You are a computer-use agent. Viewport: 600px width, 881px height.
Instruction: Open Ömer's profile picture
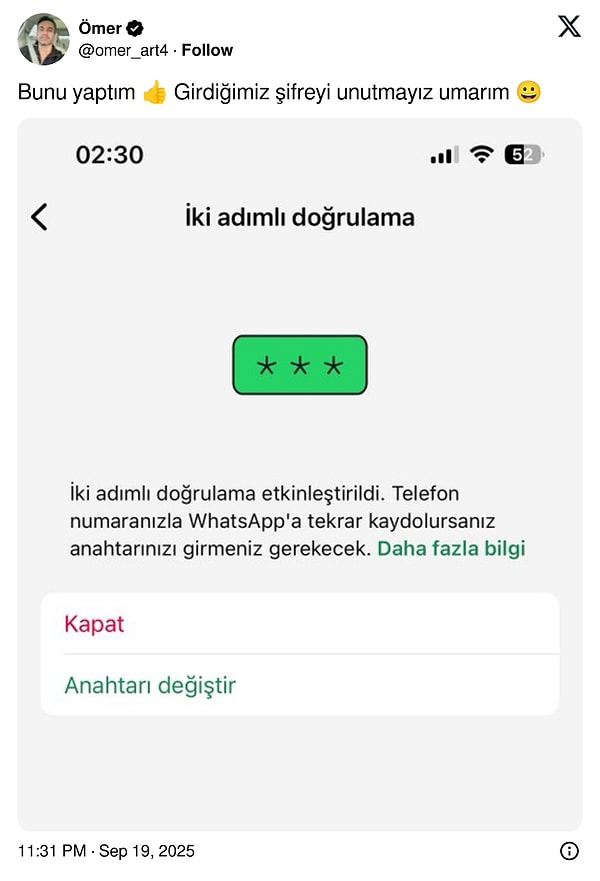tap(44, 40)
